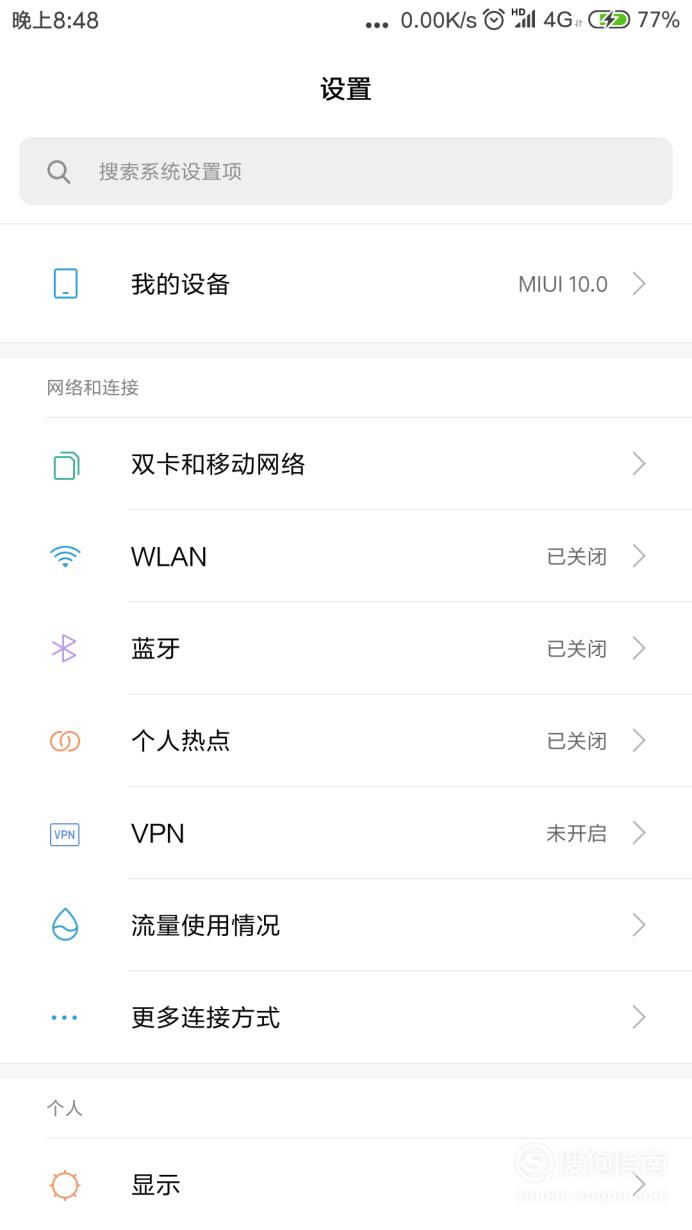
Task: Open 显示 display settings
Action: click(x=346, y=1185)
